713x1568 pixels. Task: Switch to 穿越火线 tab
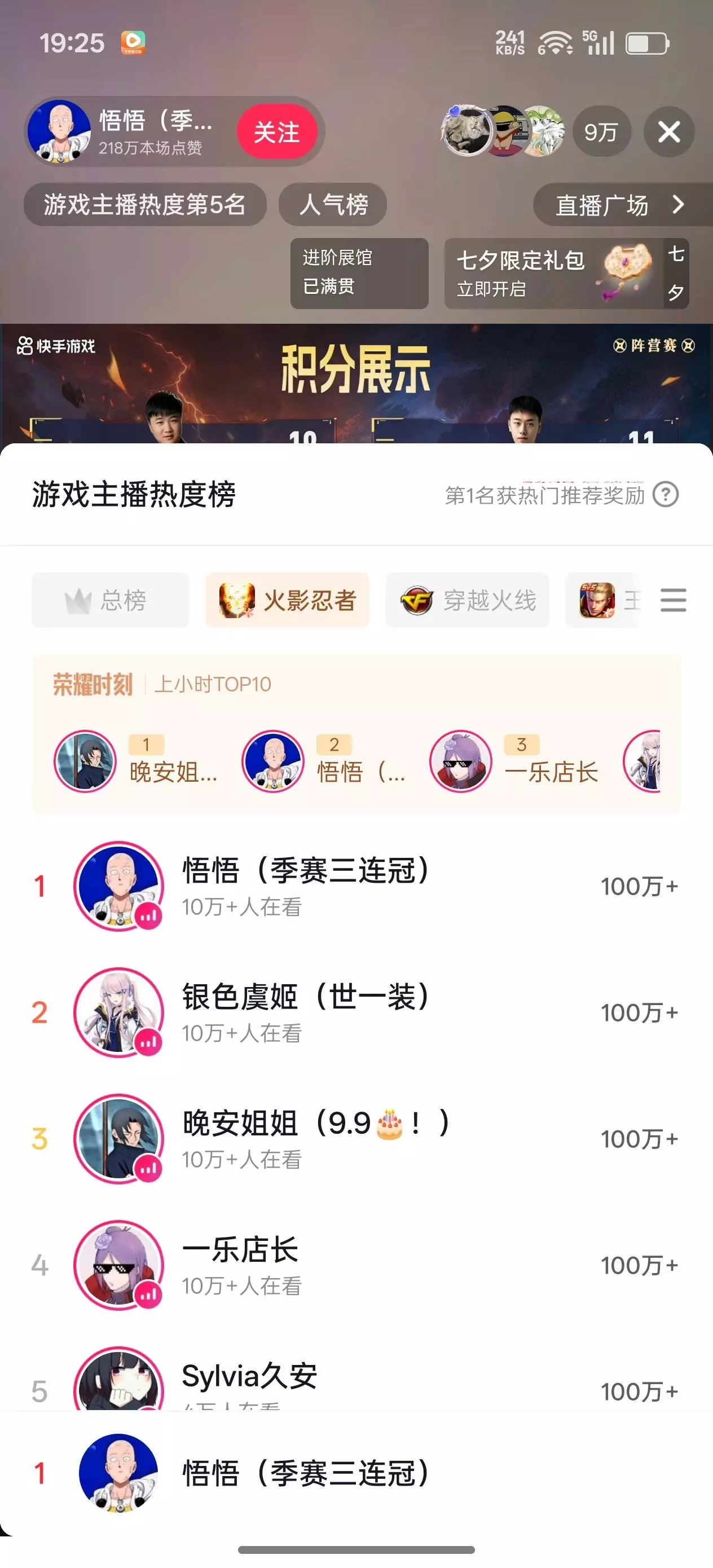click(x=467, y=600)
